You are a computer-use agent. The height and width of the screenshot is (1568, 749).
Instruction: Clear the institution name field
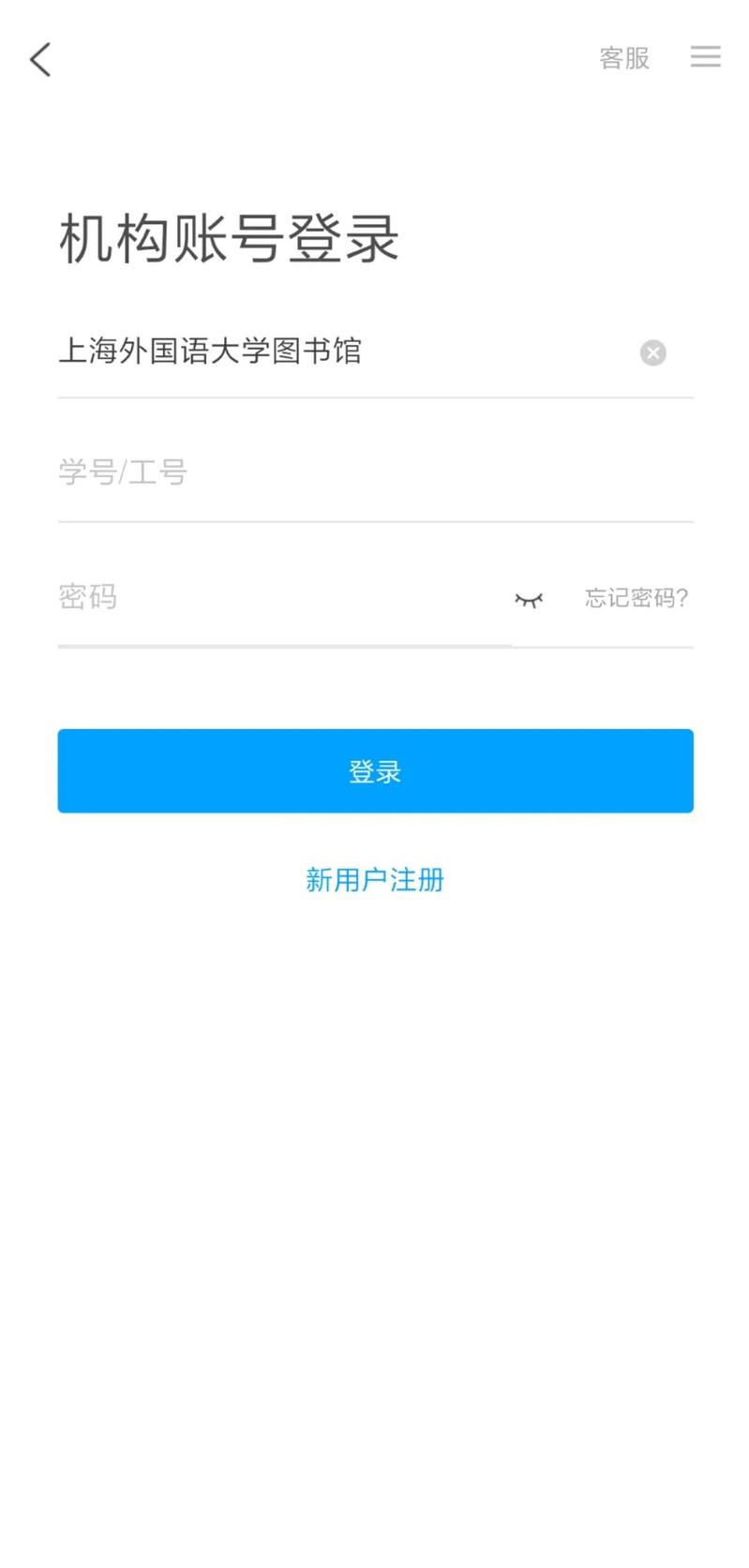[652, 352]
